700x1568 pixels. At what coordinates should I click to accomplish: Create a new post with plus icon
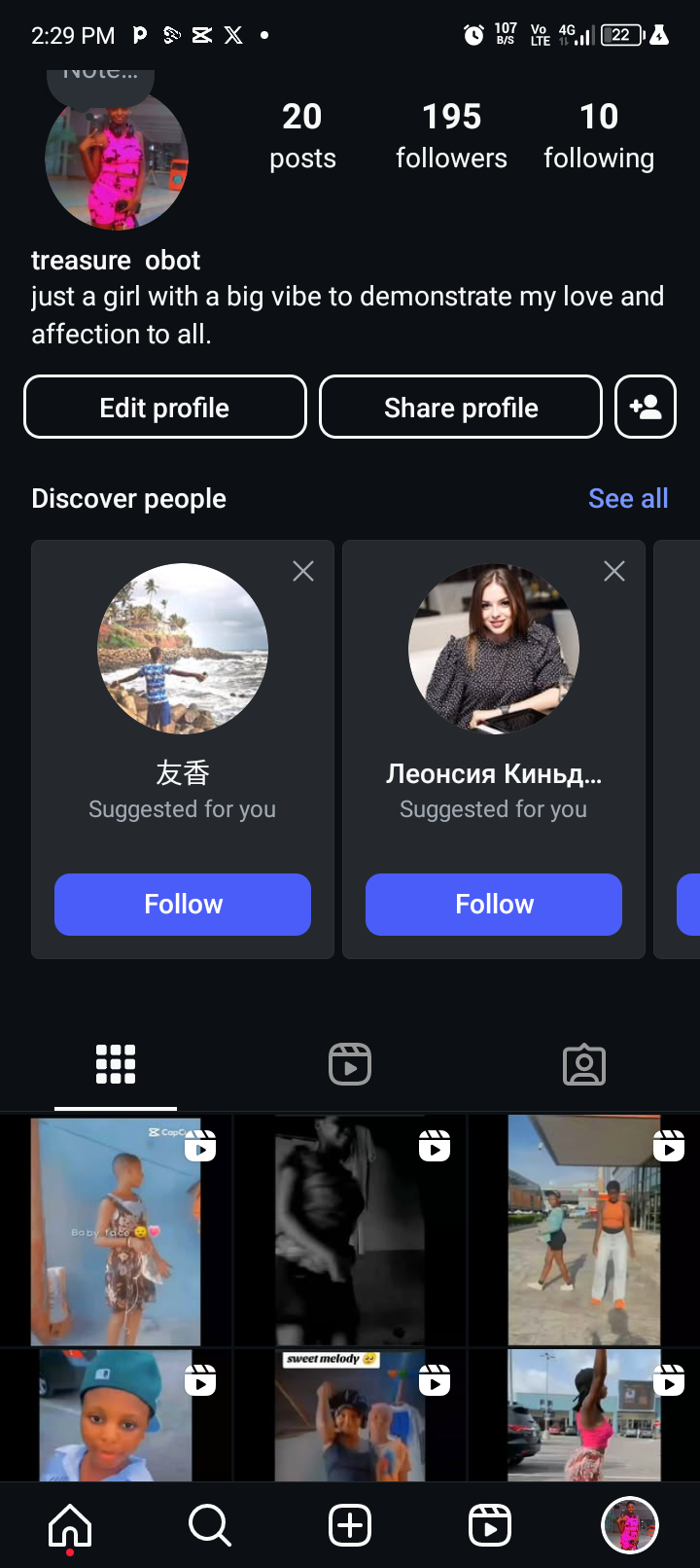[350, 1524]
